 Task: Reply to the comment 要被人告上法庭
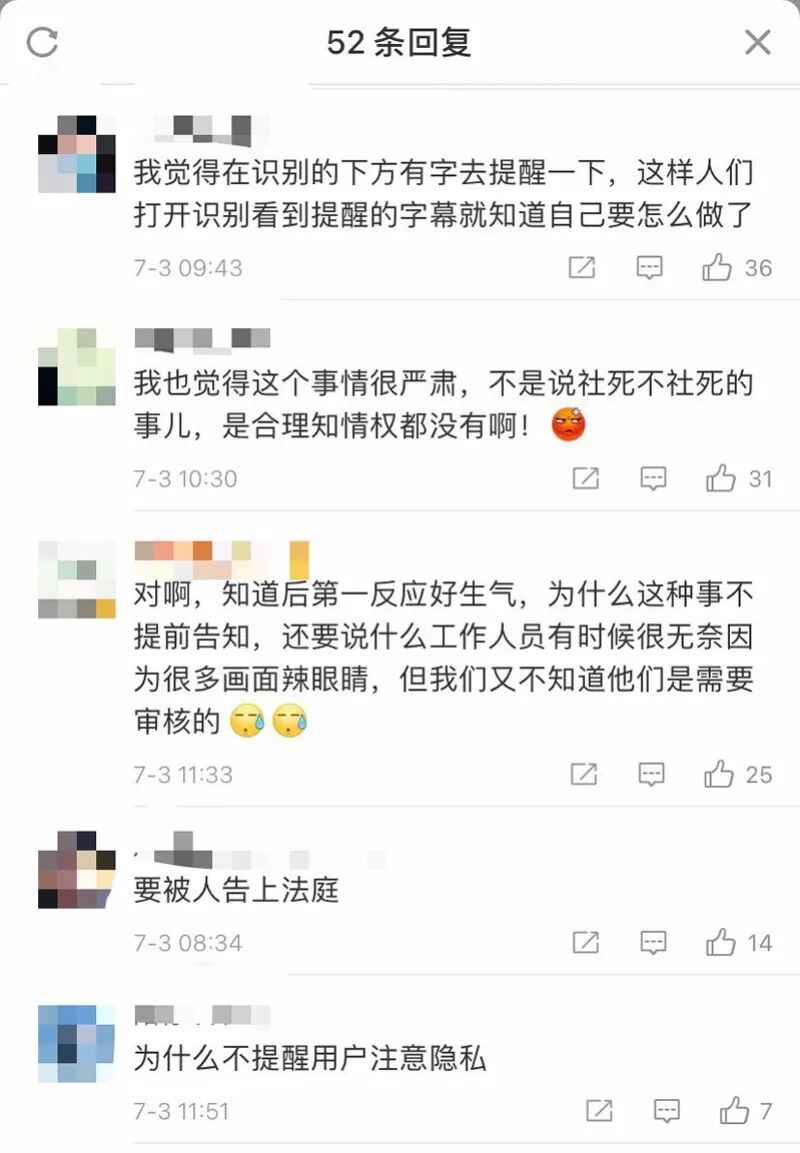coord(653,942)
